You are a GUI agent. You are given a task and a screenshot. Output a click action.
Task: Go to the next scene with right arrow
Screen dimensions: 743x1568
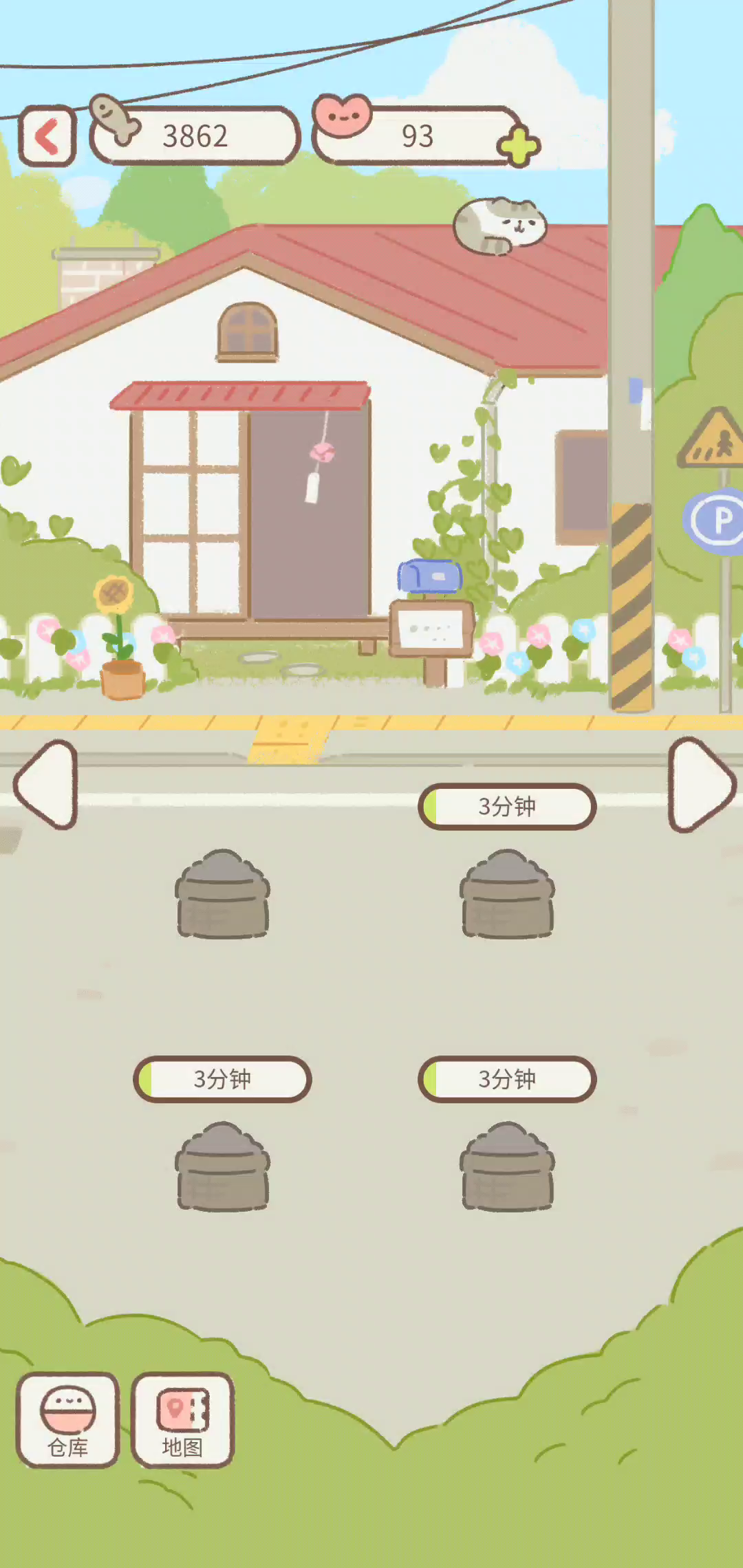pyautogui.click(x=702, y=785)
